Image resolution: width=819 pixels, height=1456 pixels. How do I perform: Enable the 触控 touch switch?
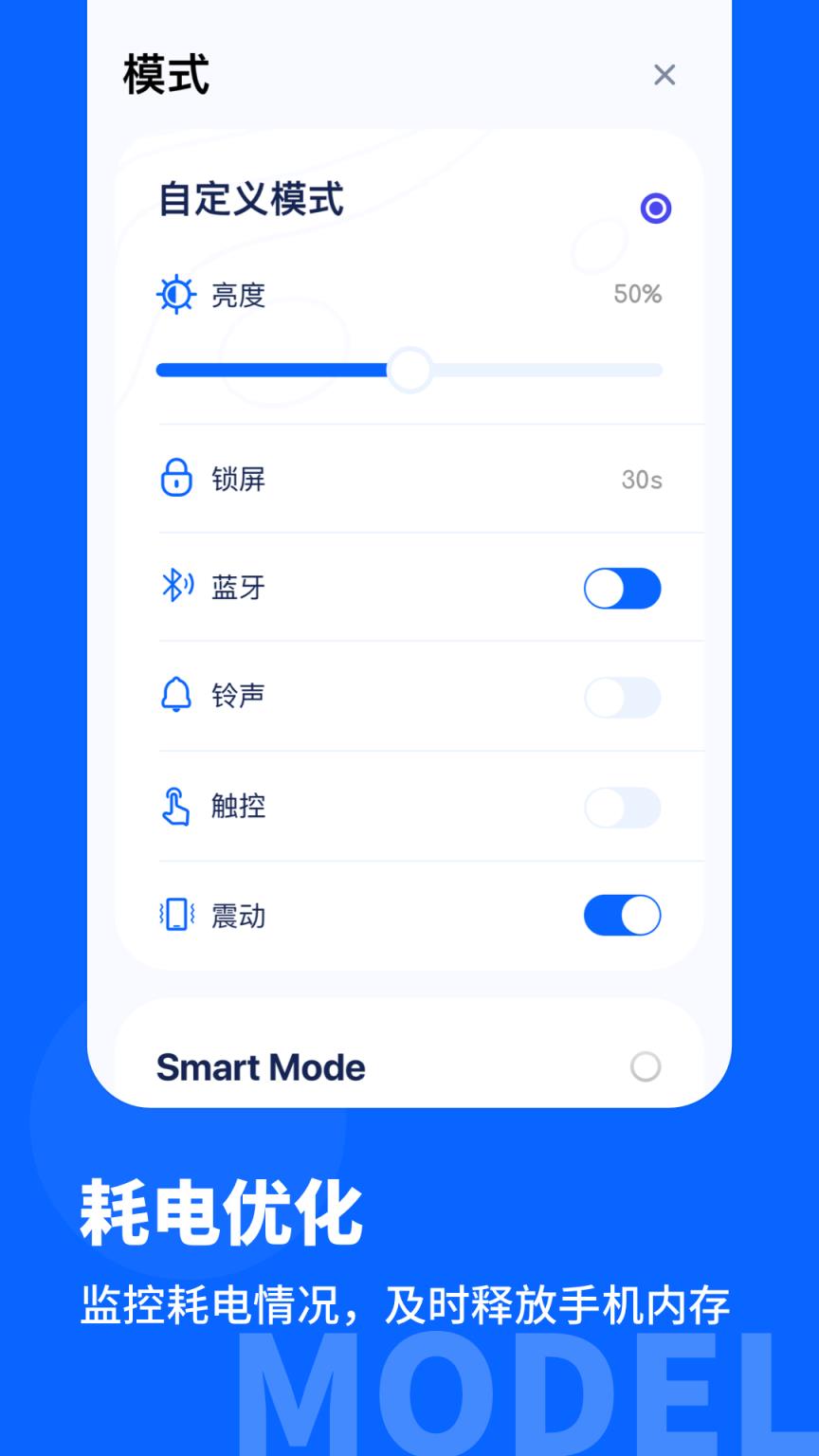coord(622,807)
